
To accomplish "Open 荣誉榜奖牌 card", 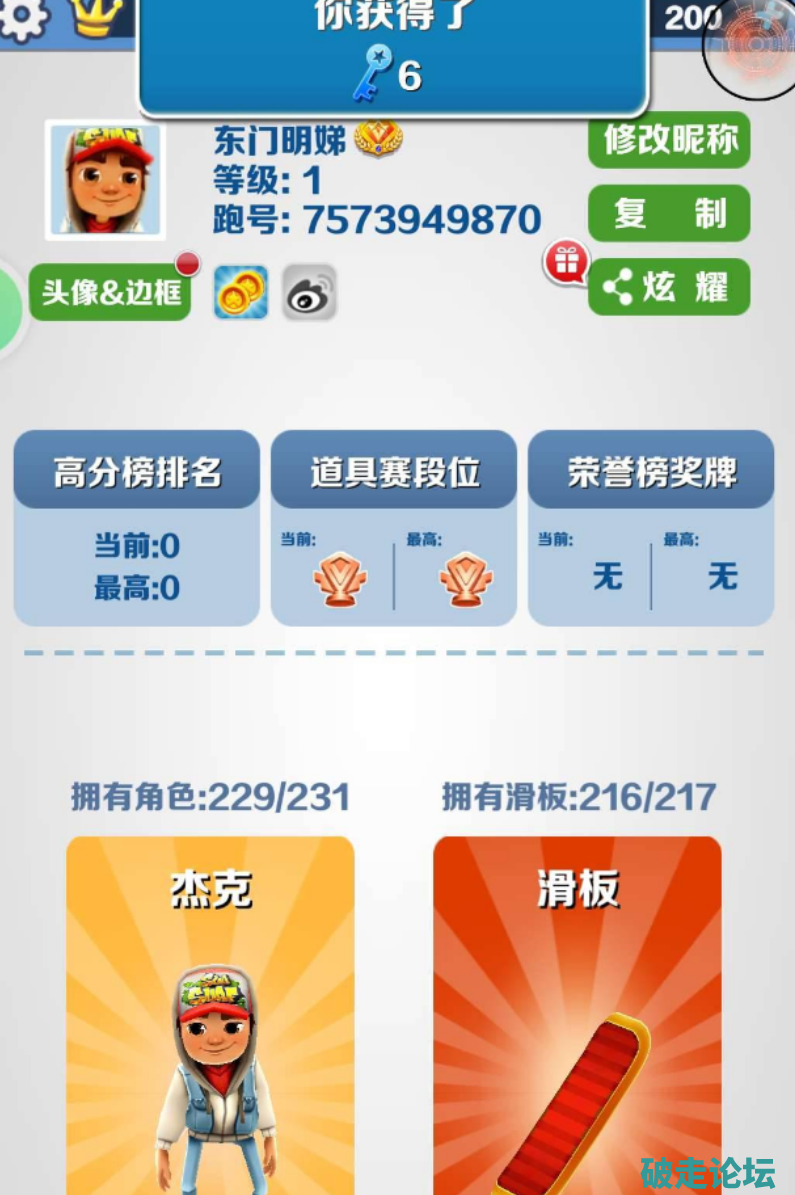I will click(651, 527).
